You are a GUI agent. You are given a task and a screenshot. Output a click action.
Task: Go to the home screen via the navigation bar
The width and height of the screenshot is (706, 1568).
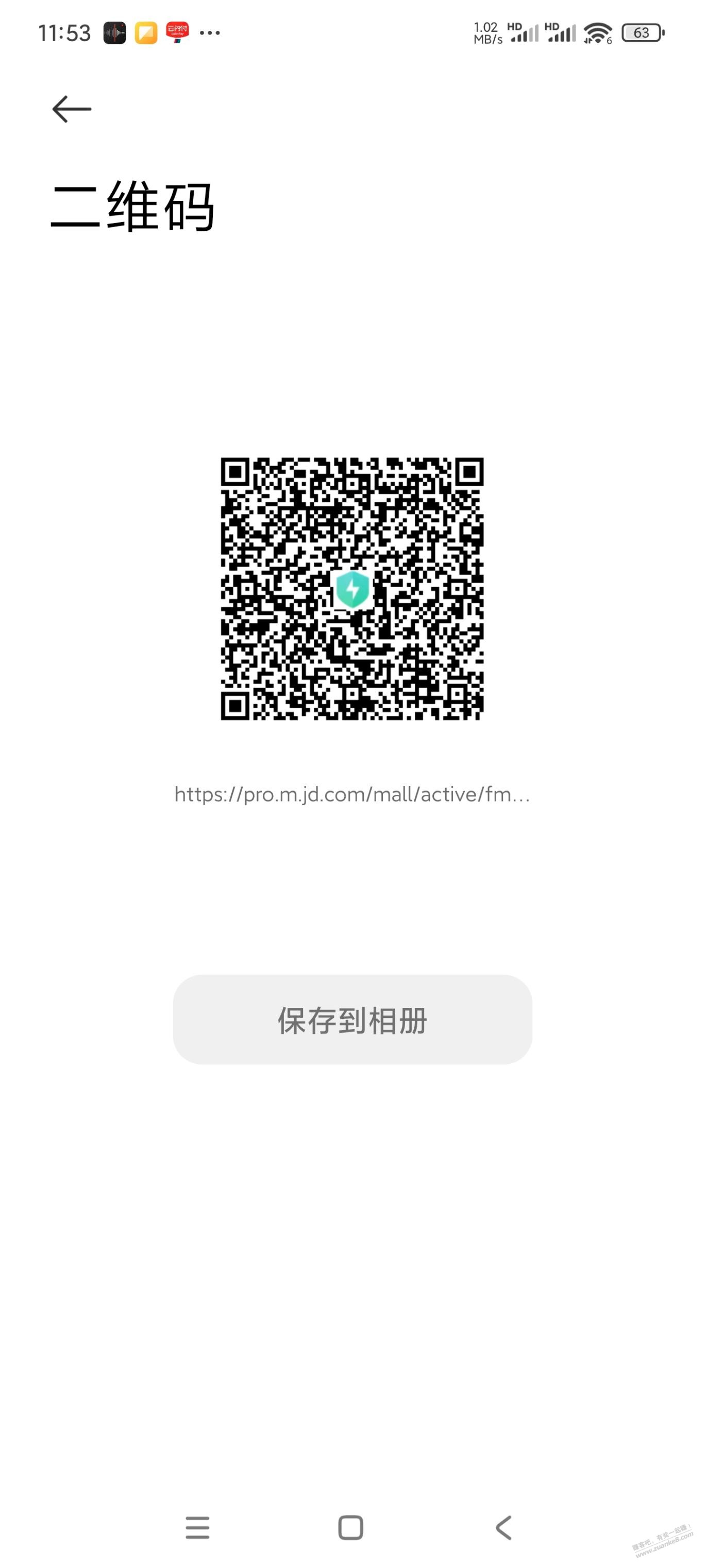[350, 1527]
